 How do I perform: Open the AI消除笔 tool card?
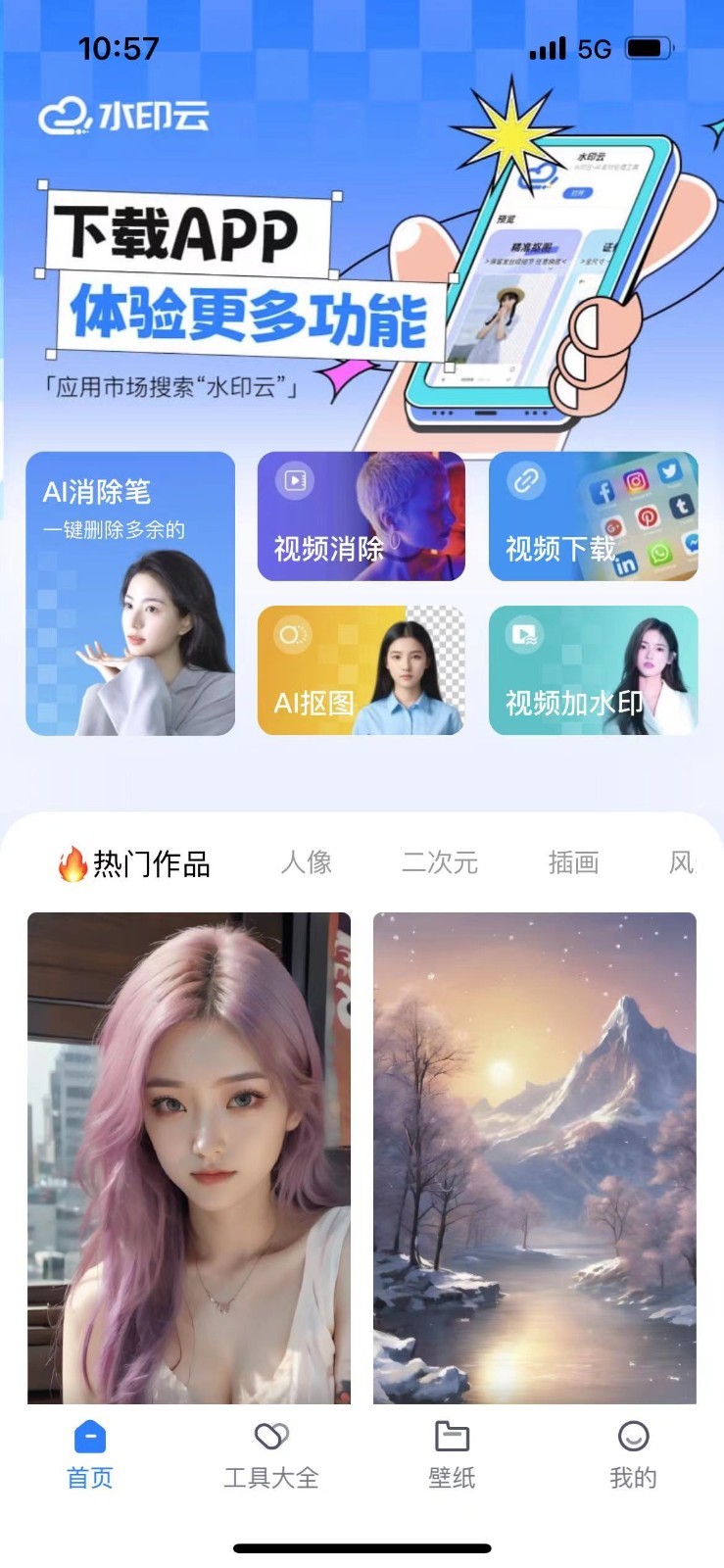130,593
